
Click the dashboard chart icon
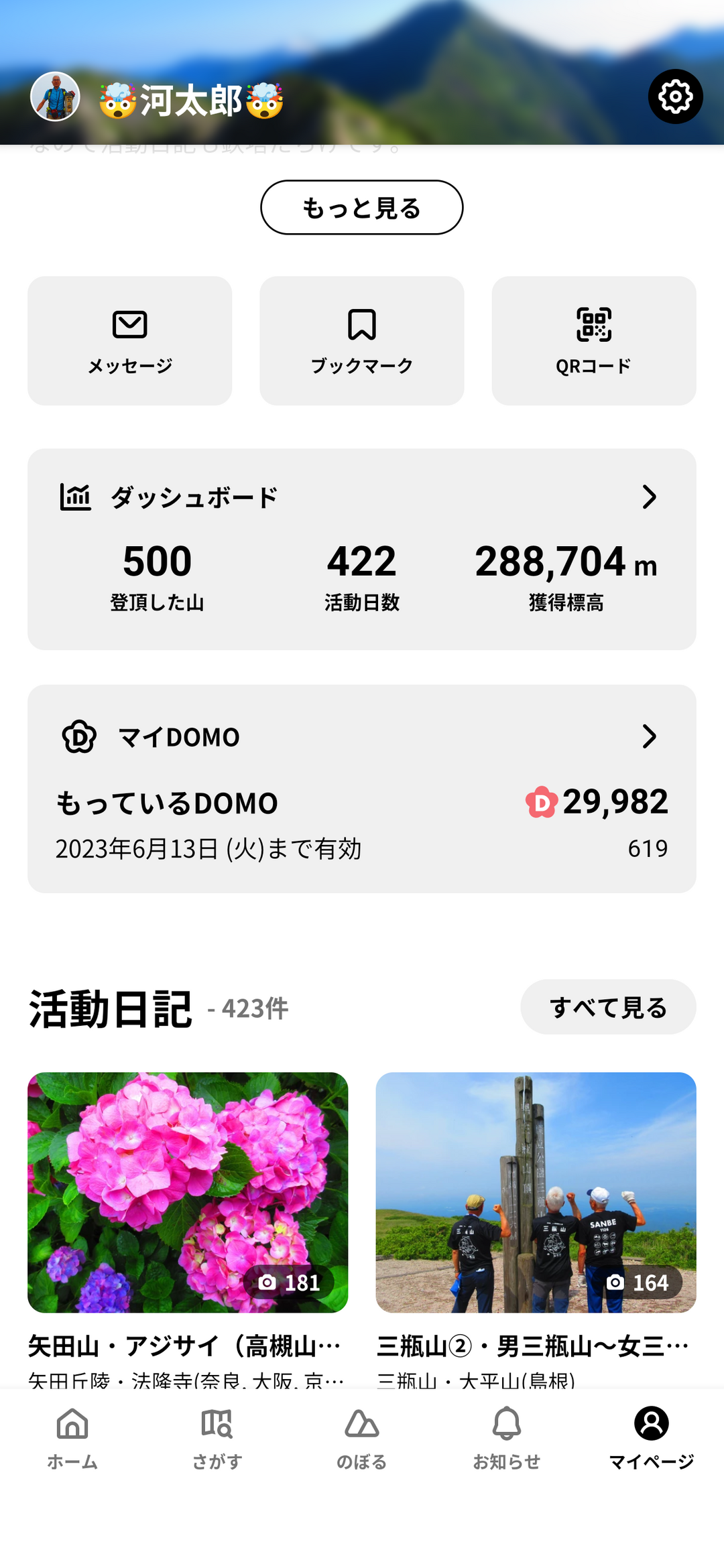coord(75,496)
